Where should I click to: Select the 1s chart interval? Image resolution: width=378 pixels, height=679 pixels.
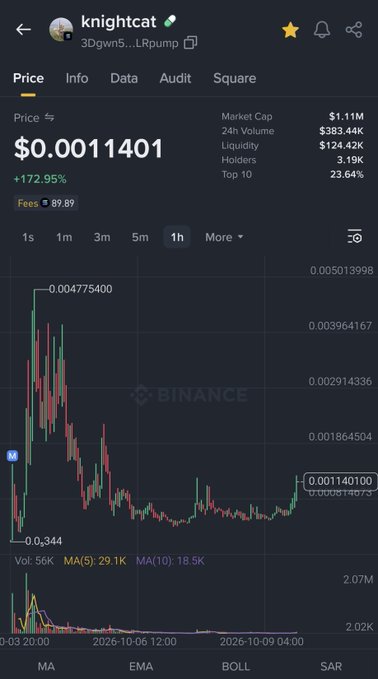point(28,237)
